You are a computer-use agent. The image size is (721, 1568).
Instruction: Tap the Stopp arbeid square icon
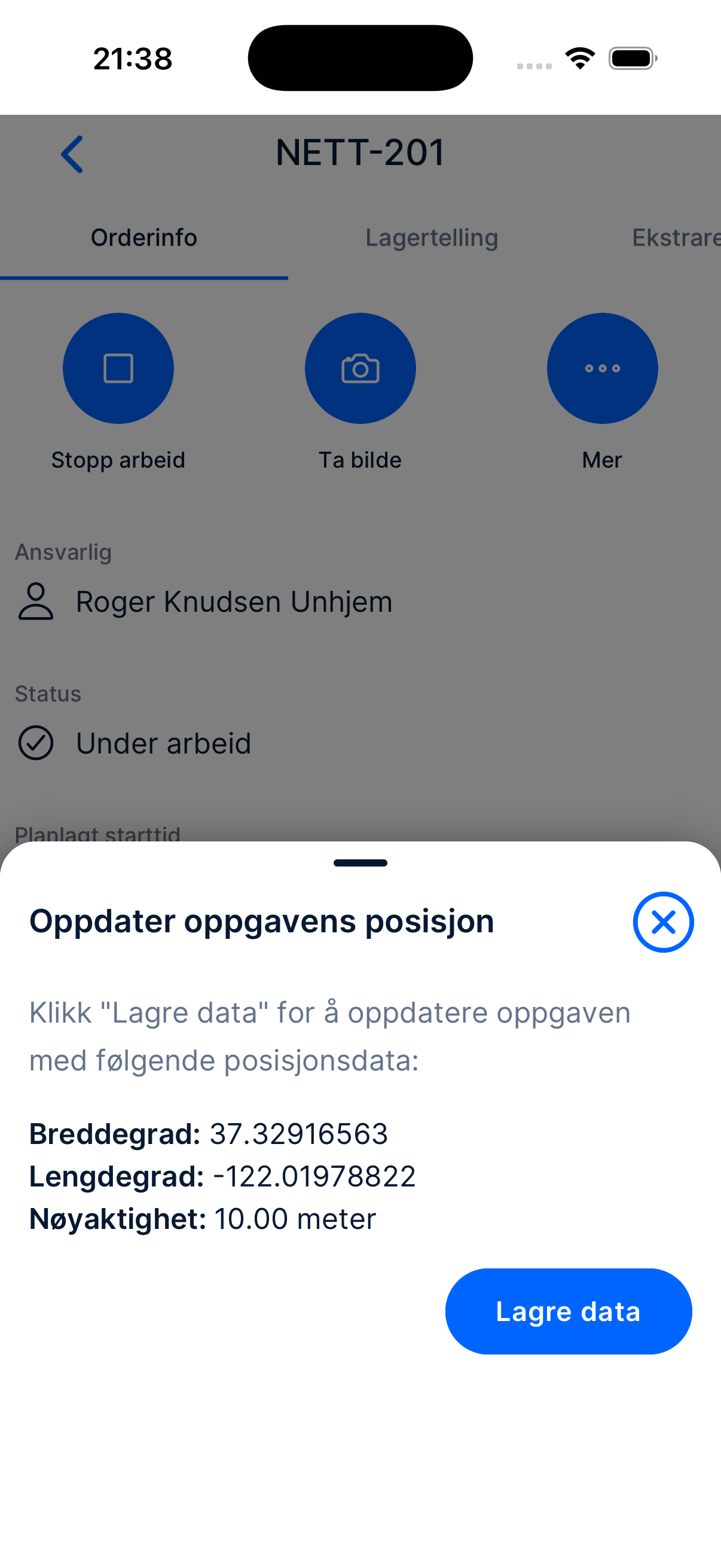click(118, 368)
